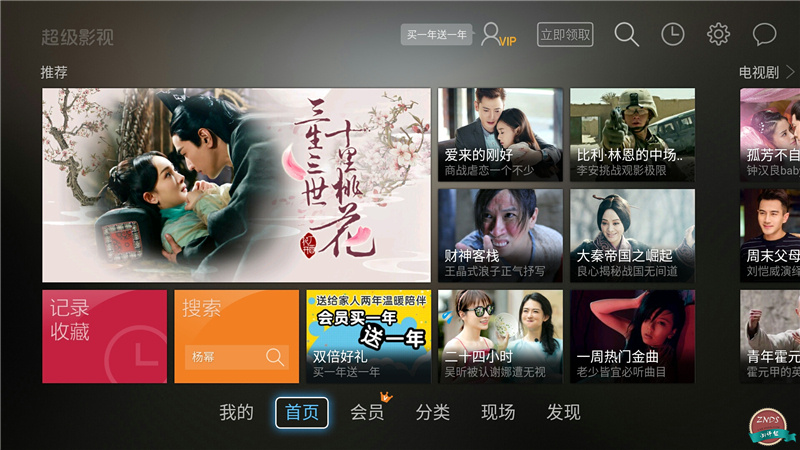Switch to the 我的 tab
This screenshot has height=450, width=800.
coord(236,412)
